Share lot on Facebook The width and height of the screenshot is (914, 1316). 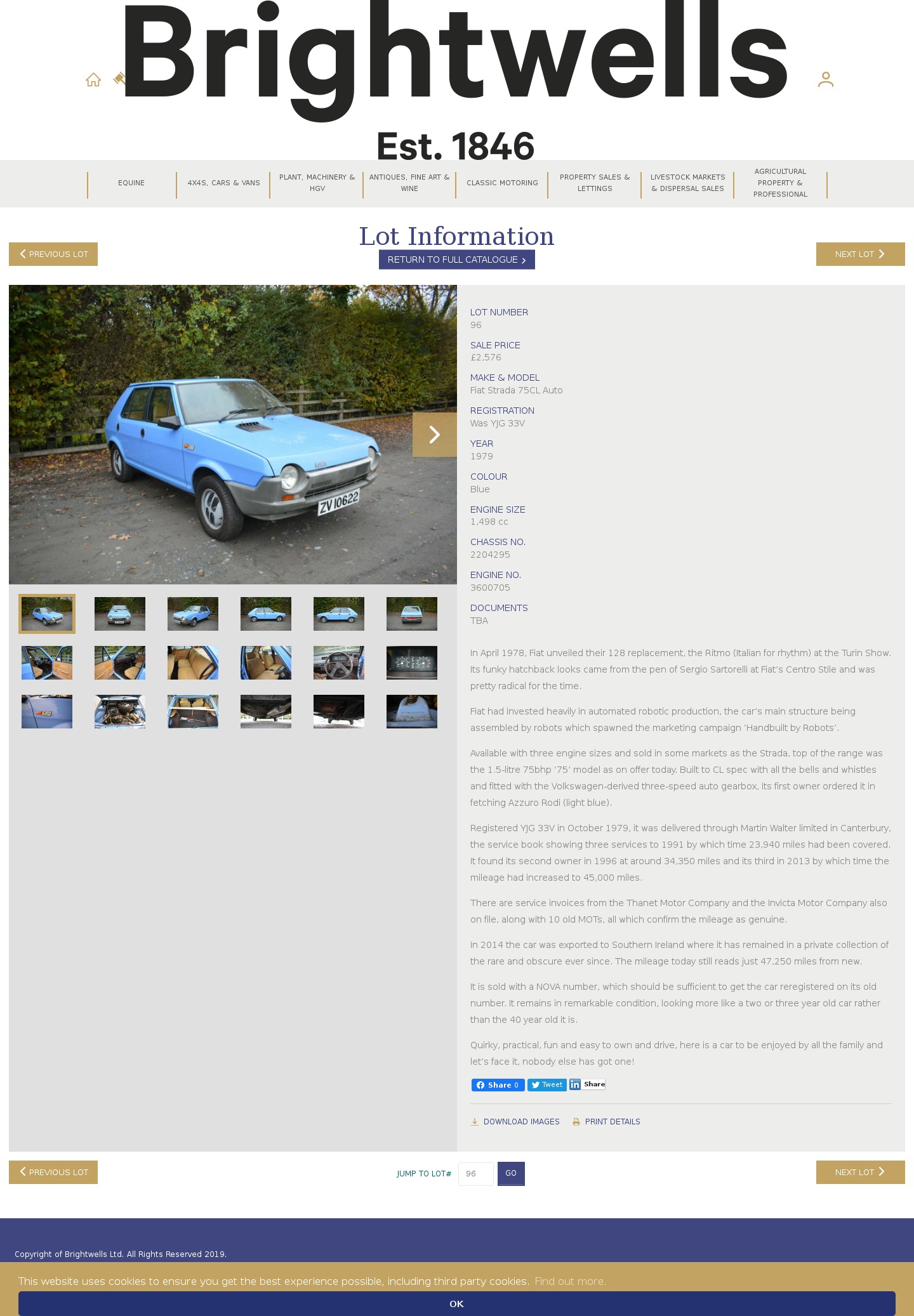498,1085
